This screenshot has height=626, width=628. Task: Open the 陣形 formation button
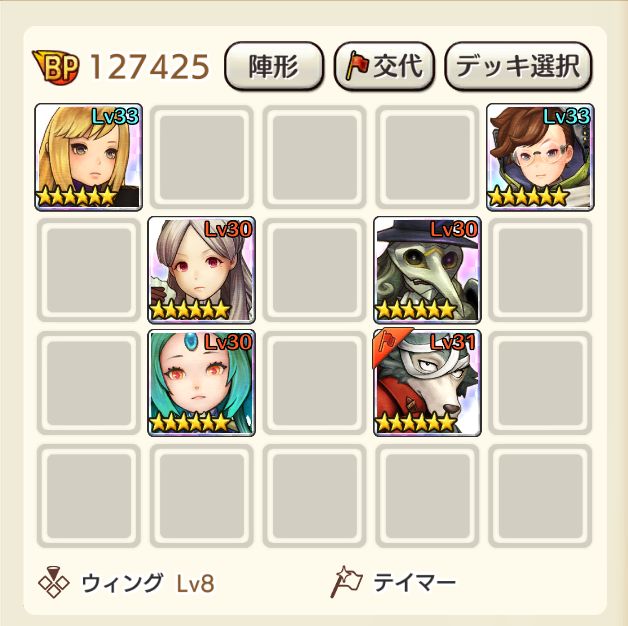click(x=274, y=67)
